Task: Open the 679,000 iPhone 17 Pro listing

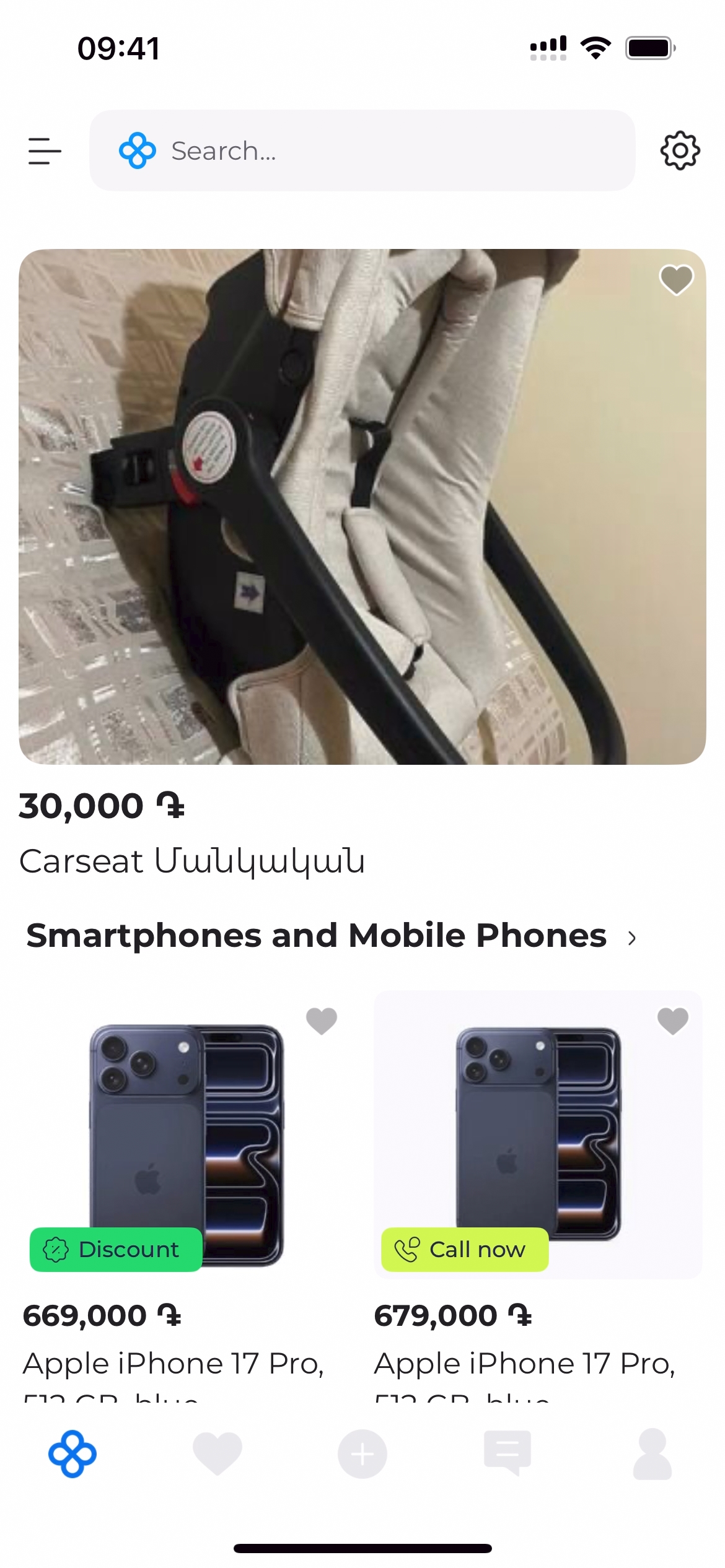Action: click(538, 1133)
